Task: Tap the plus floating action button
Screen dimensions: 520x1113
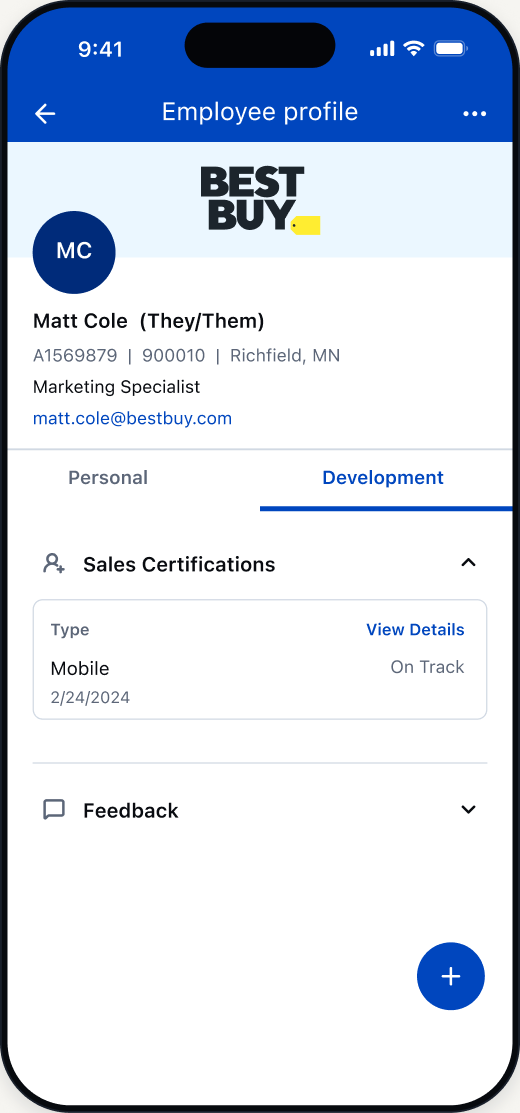Action: coord(451,976)
